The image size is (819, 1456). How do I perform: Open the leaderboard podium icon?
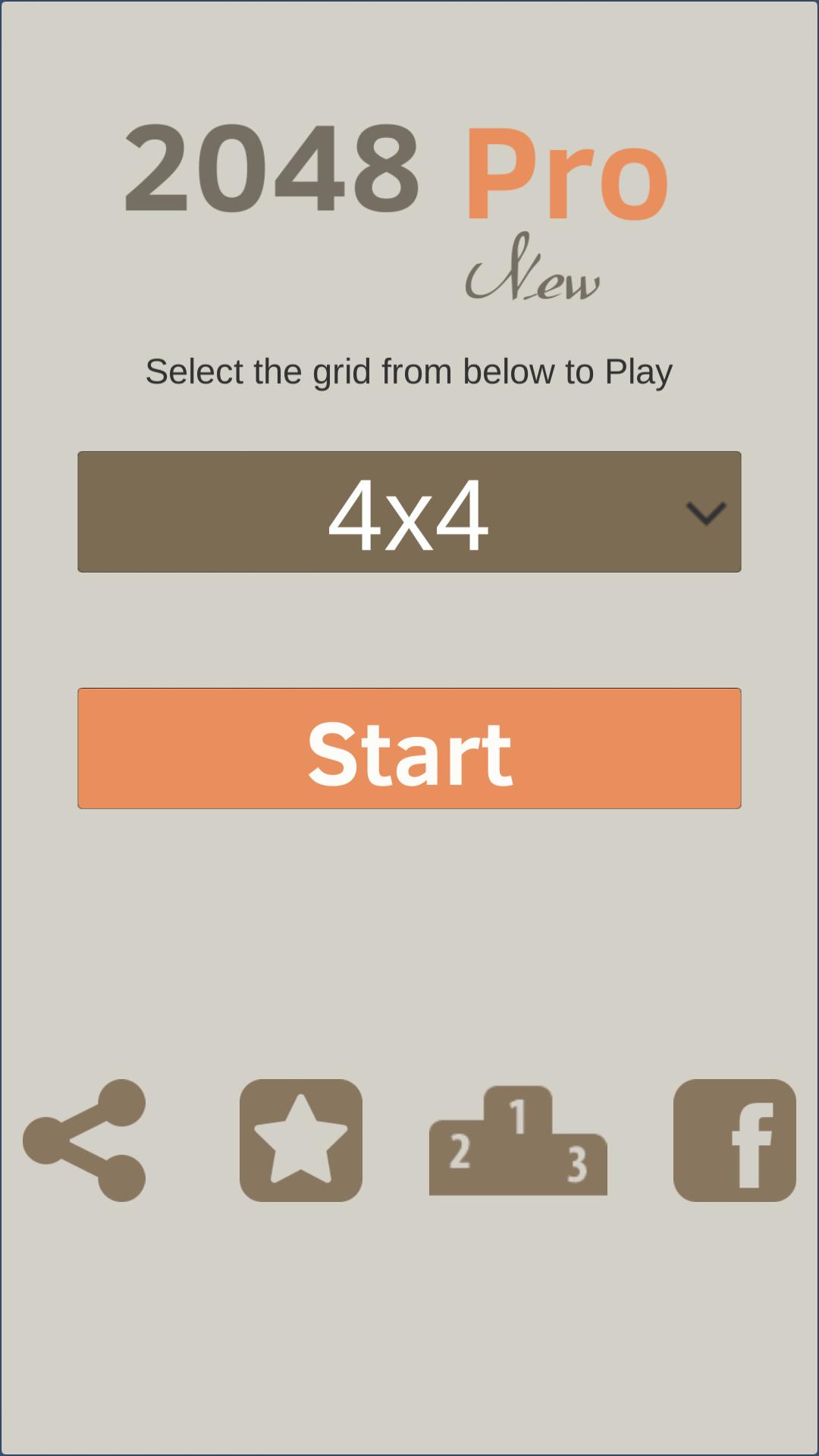[x=518, y=1141]
